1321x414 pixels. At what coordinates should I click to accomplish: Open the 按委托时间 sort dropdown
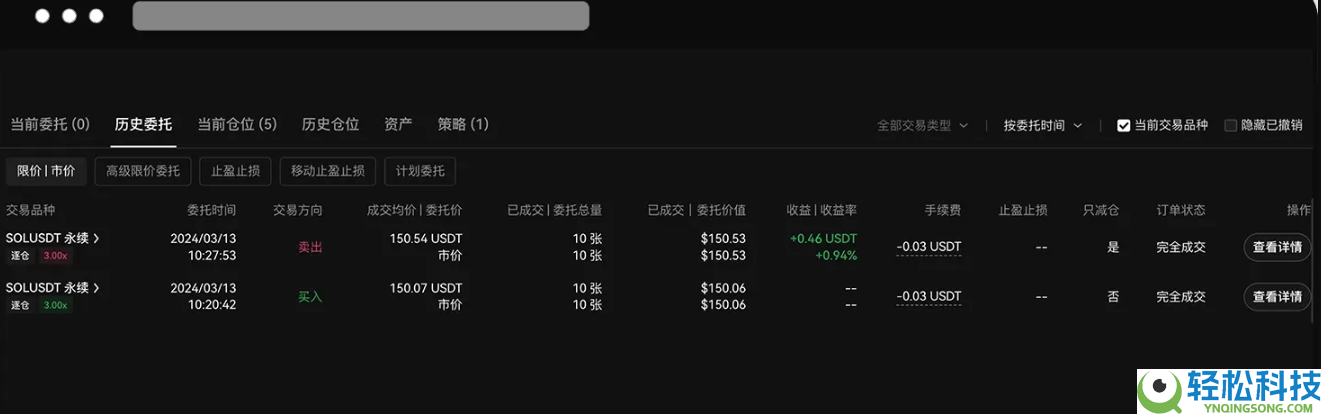1043,126
